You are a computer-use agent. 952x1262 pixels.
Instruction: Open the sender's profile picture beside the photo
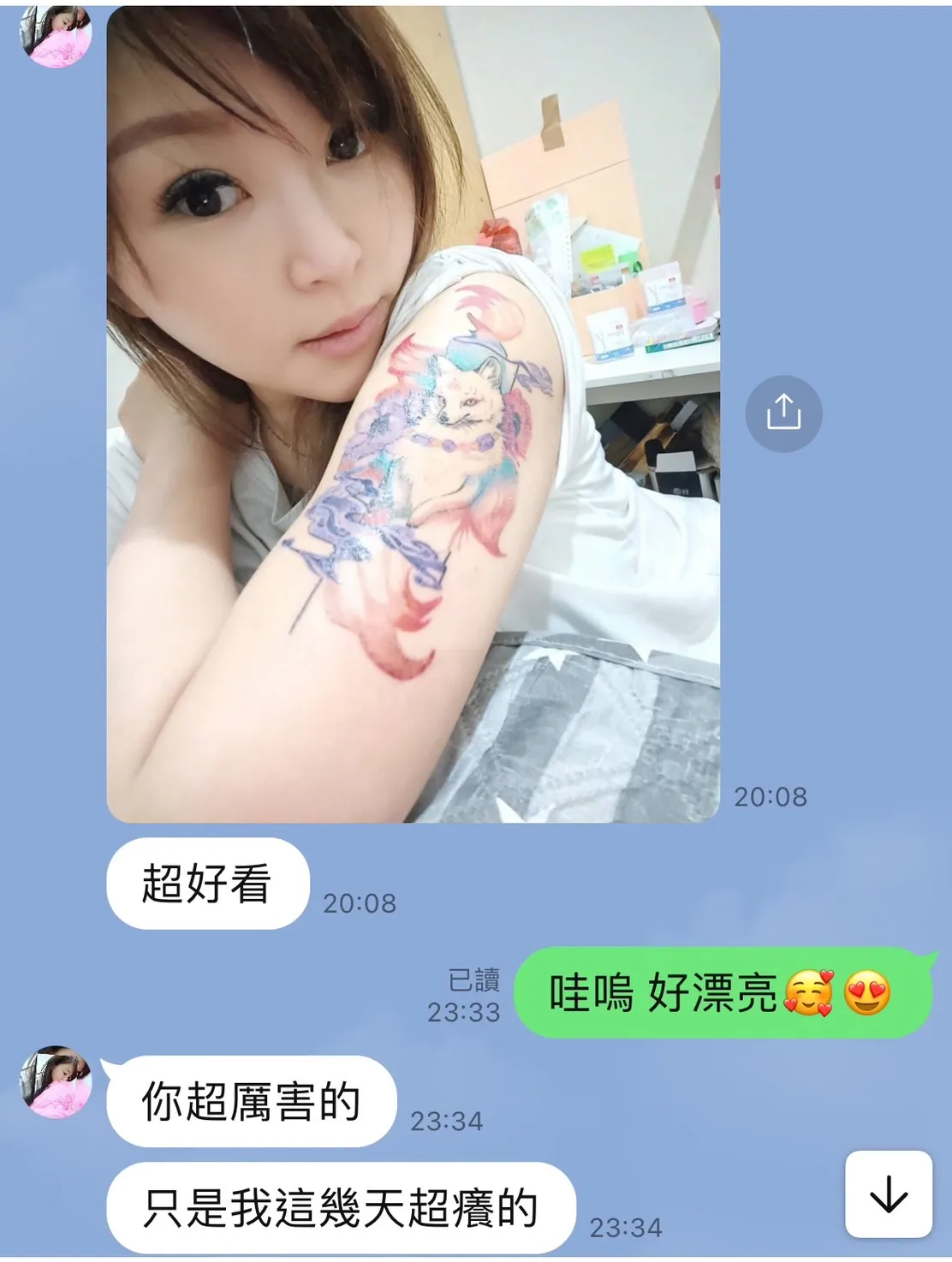56,34
